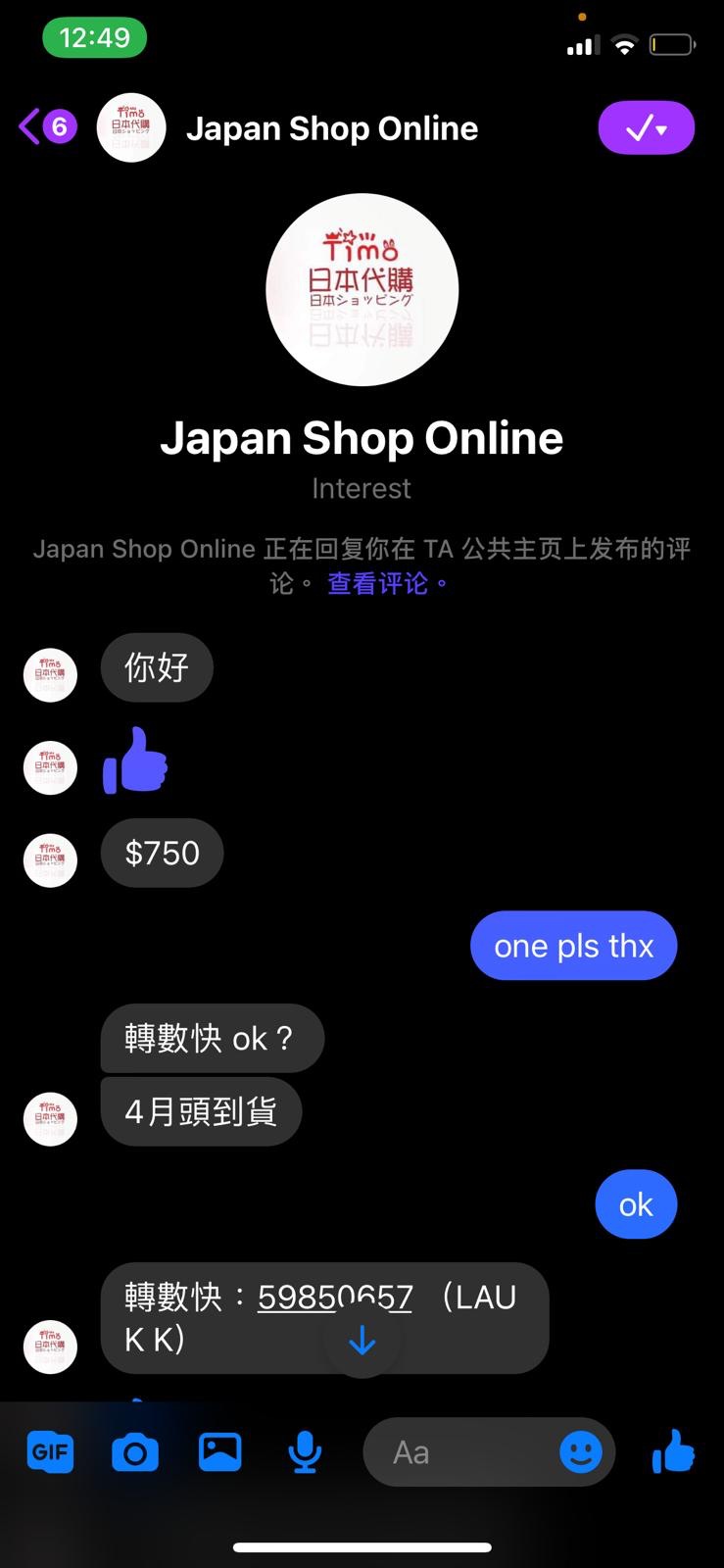
Task: Record a voice message with microphone
Action: pos(305,1452)
